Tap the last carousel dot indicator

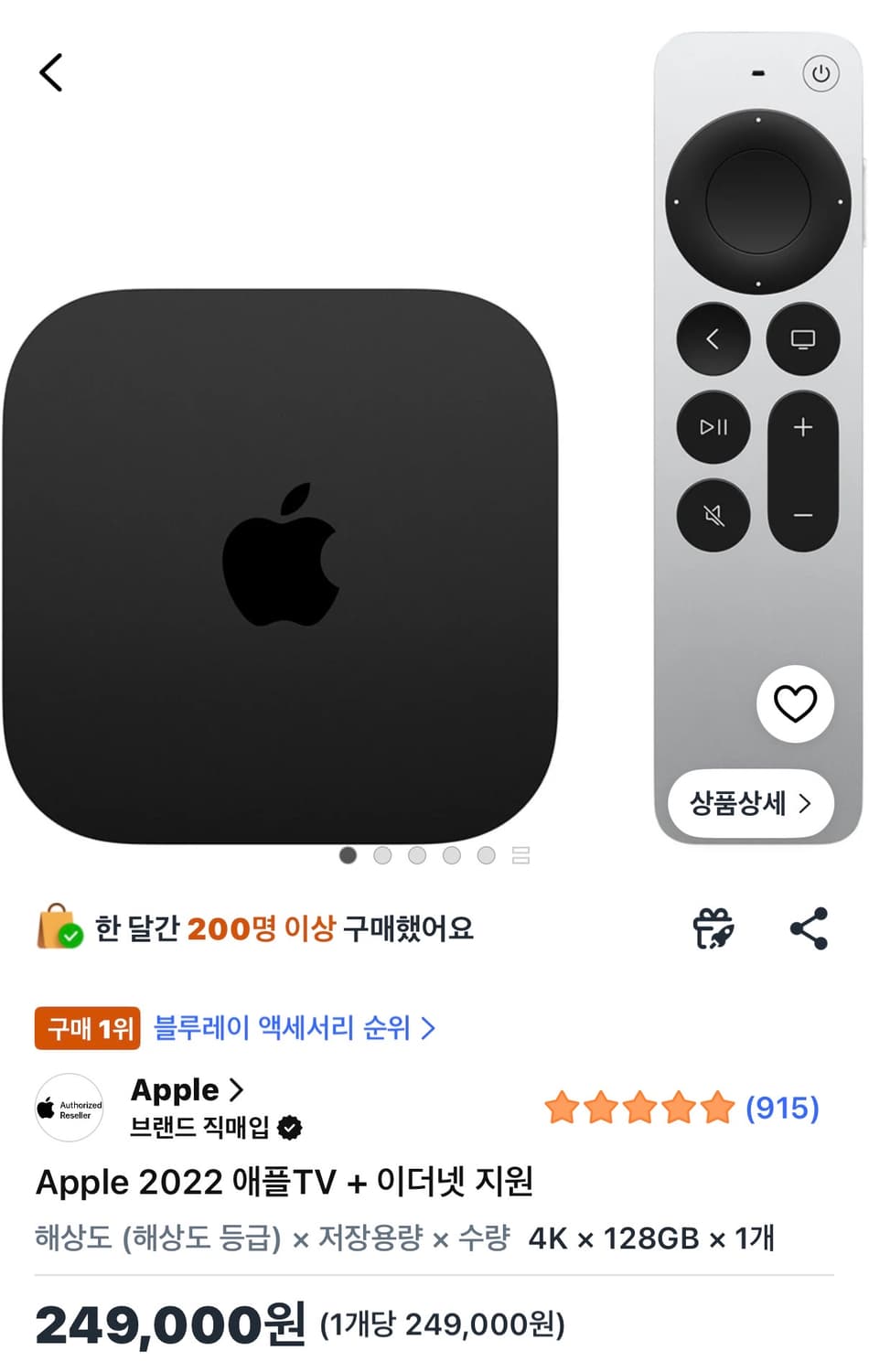pos(485,855)
